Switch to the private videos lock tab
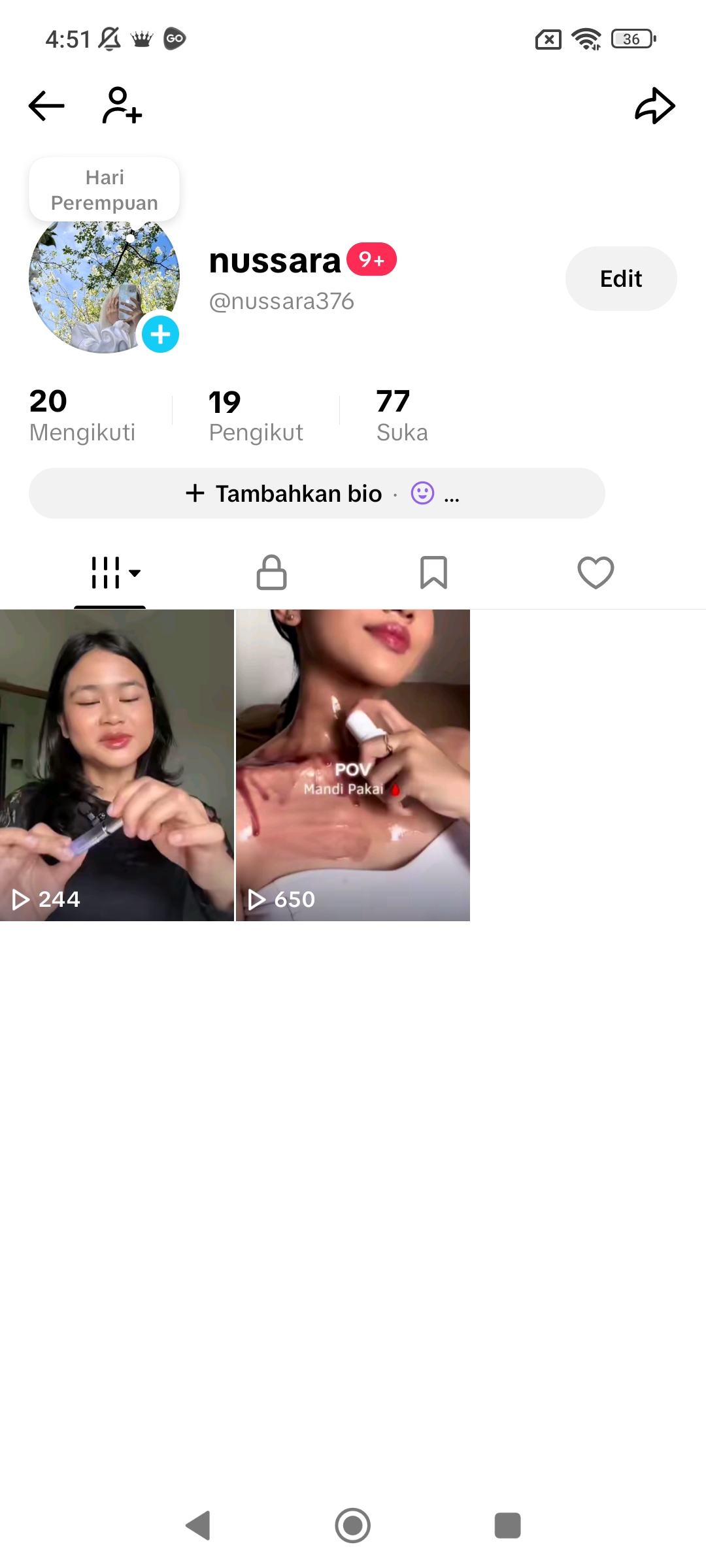 point(271,573)
